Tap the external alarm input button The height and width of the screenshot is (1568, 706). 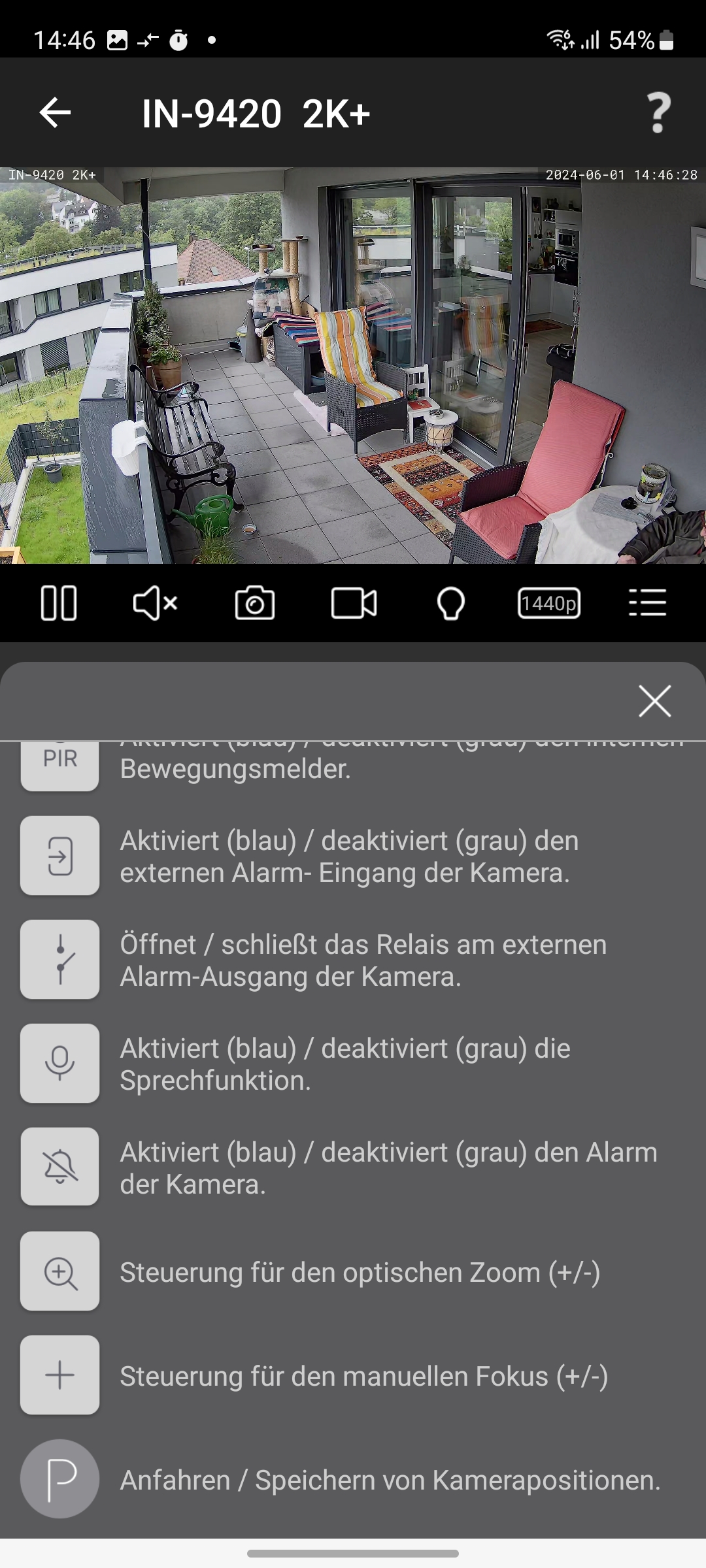pos(60,856)
